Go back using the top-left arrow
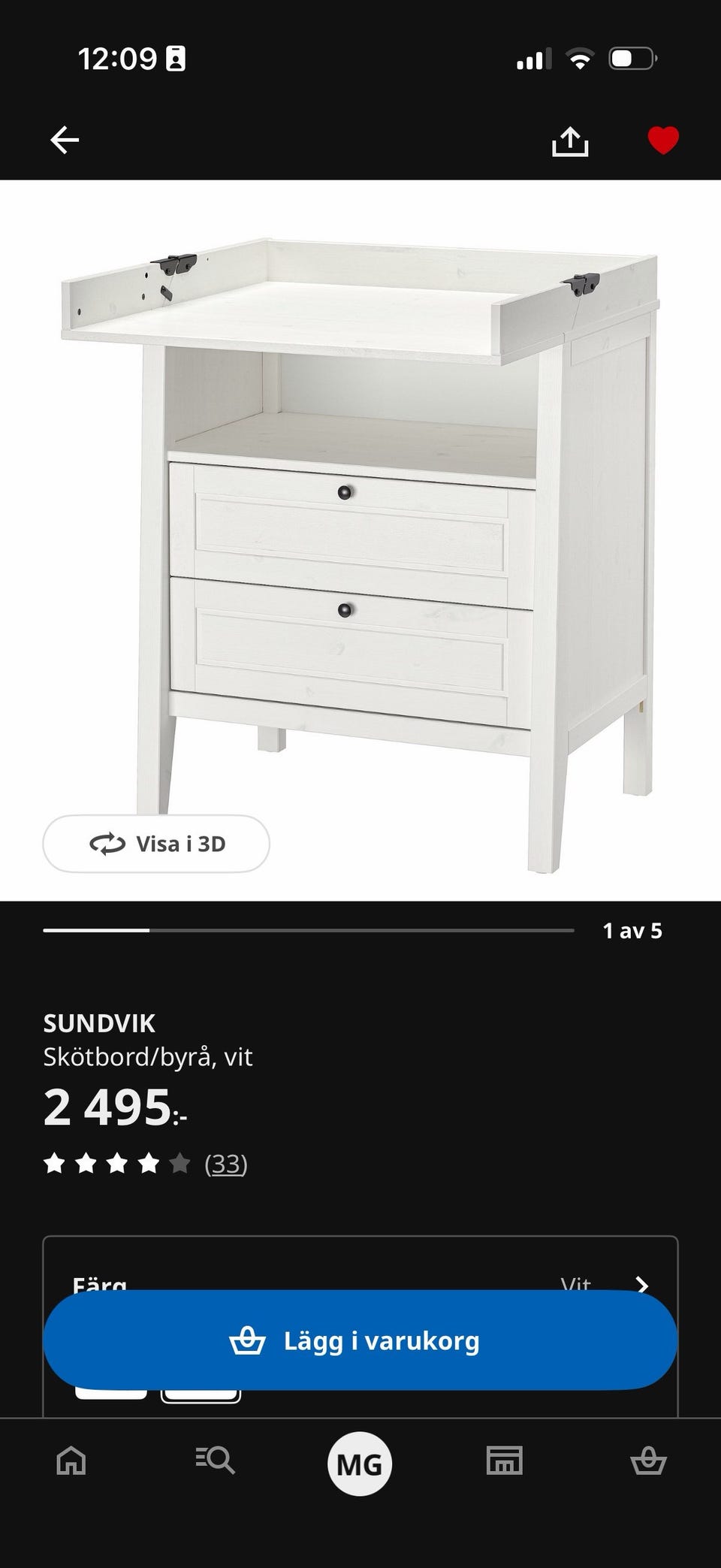Image resolution: width=721 pixels, height=1568 pixels. [65, 140]
